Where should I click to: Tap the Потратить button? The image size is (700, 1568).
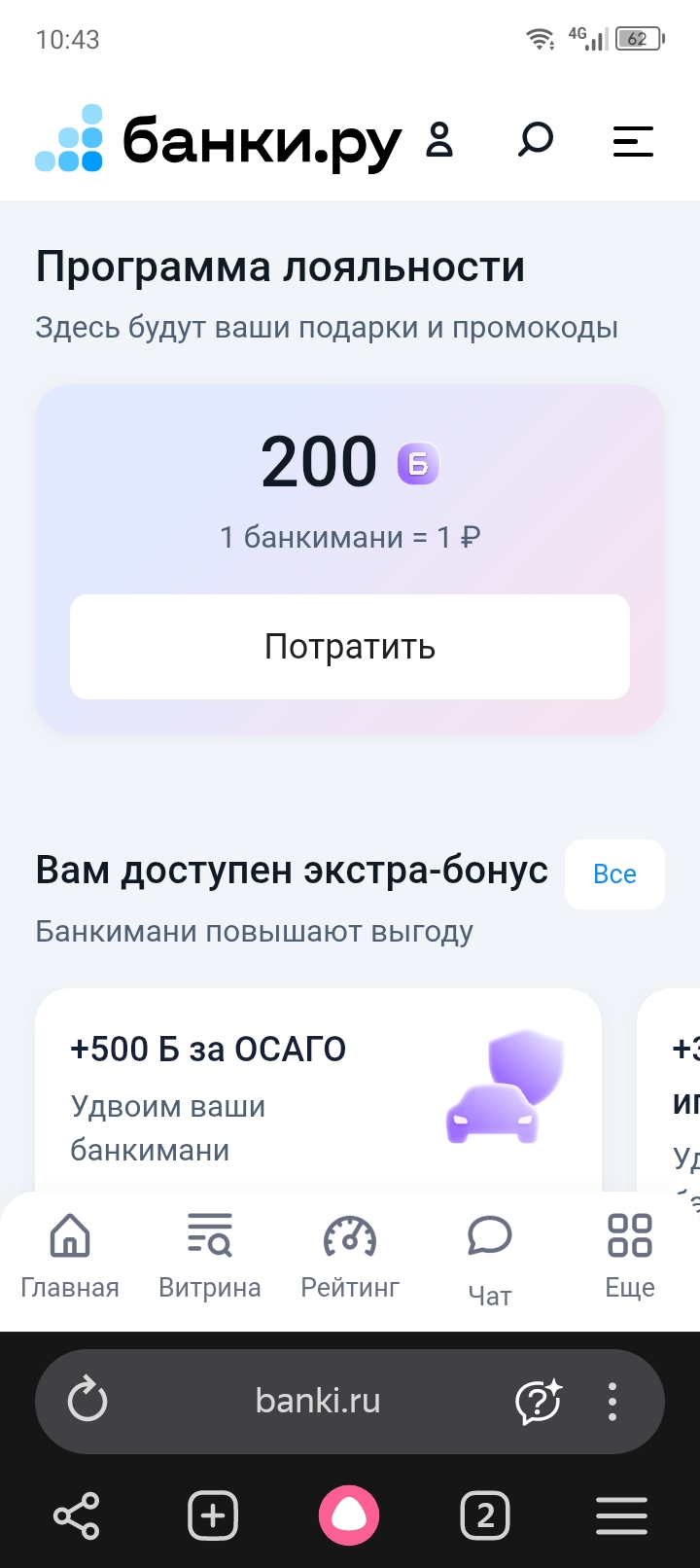[350, 647]
